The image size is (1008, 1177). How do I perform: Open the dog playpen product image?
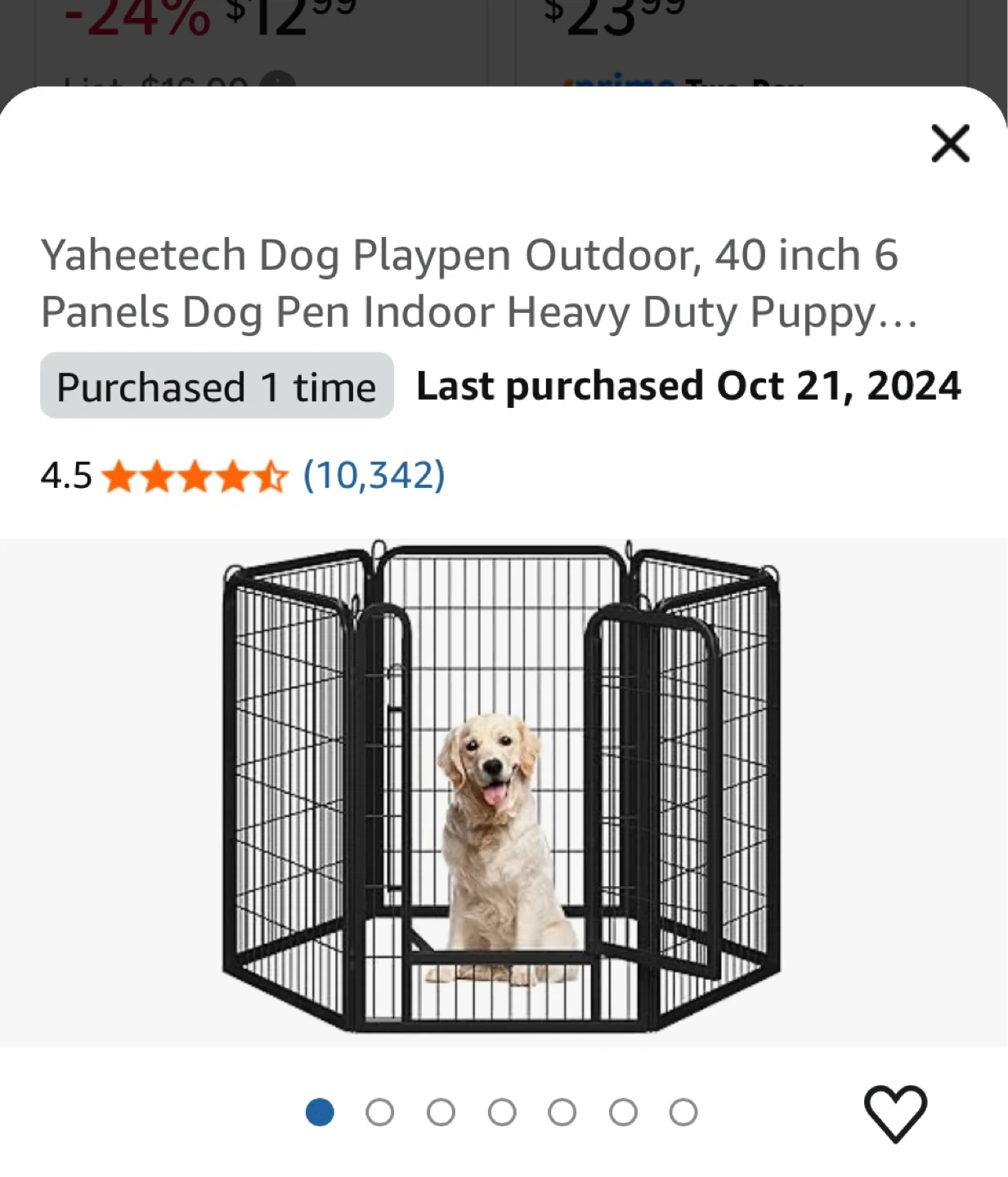coord(502,790)
